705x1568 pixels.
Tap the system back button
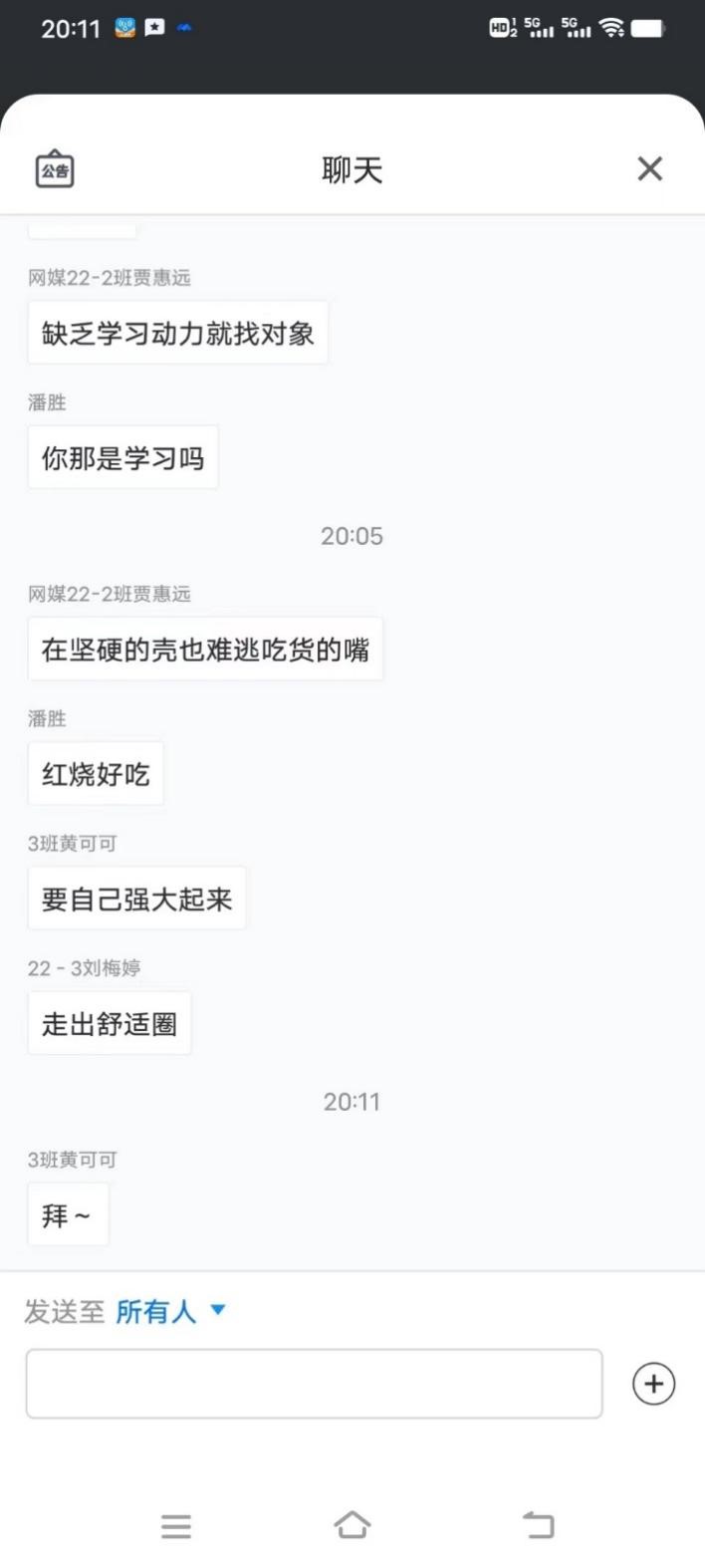[538, 1524]
